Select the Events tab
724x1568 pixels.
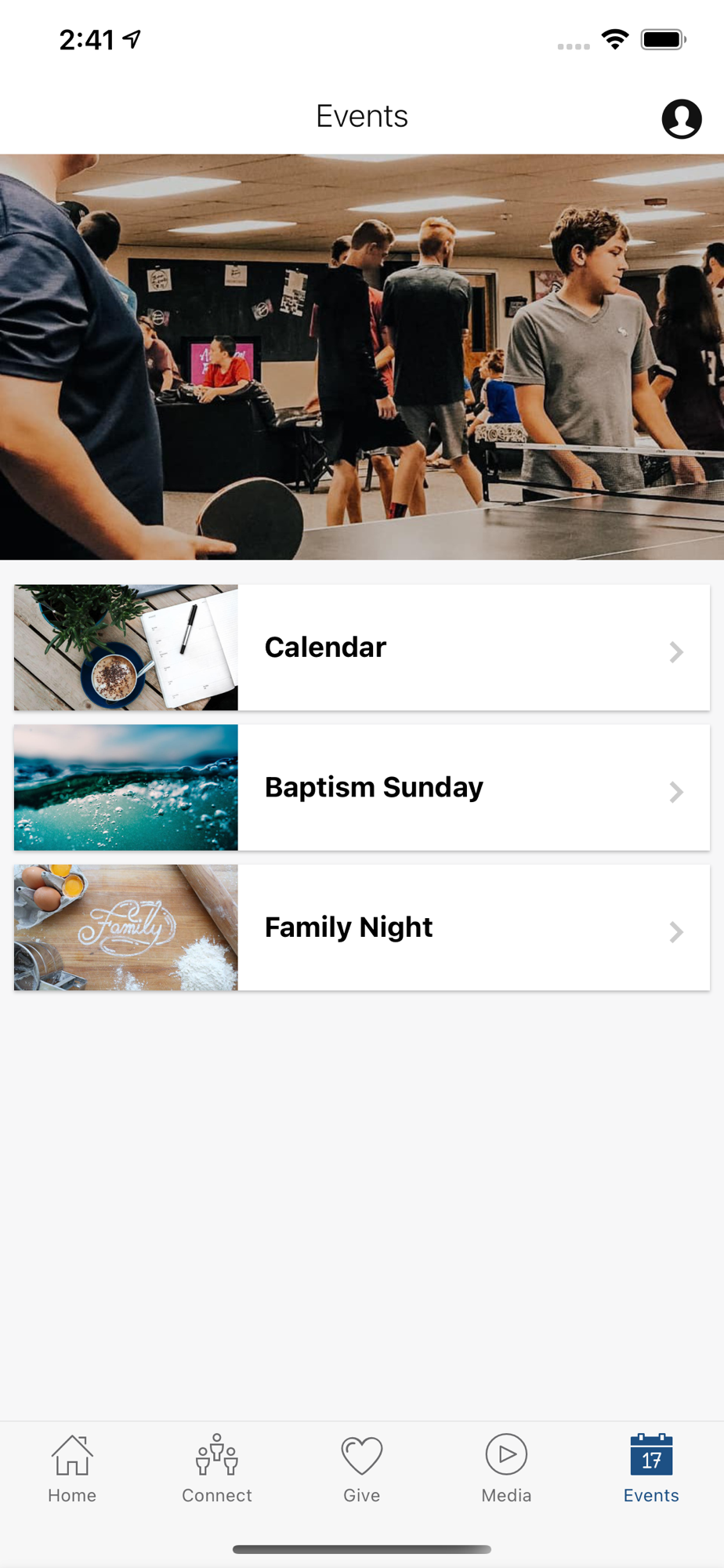pos(650,1468)
